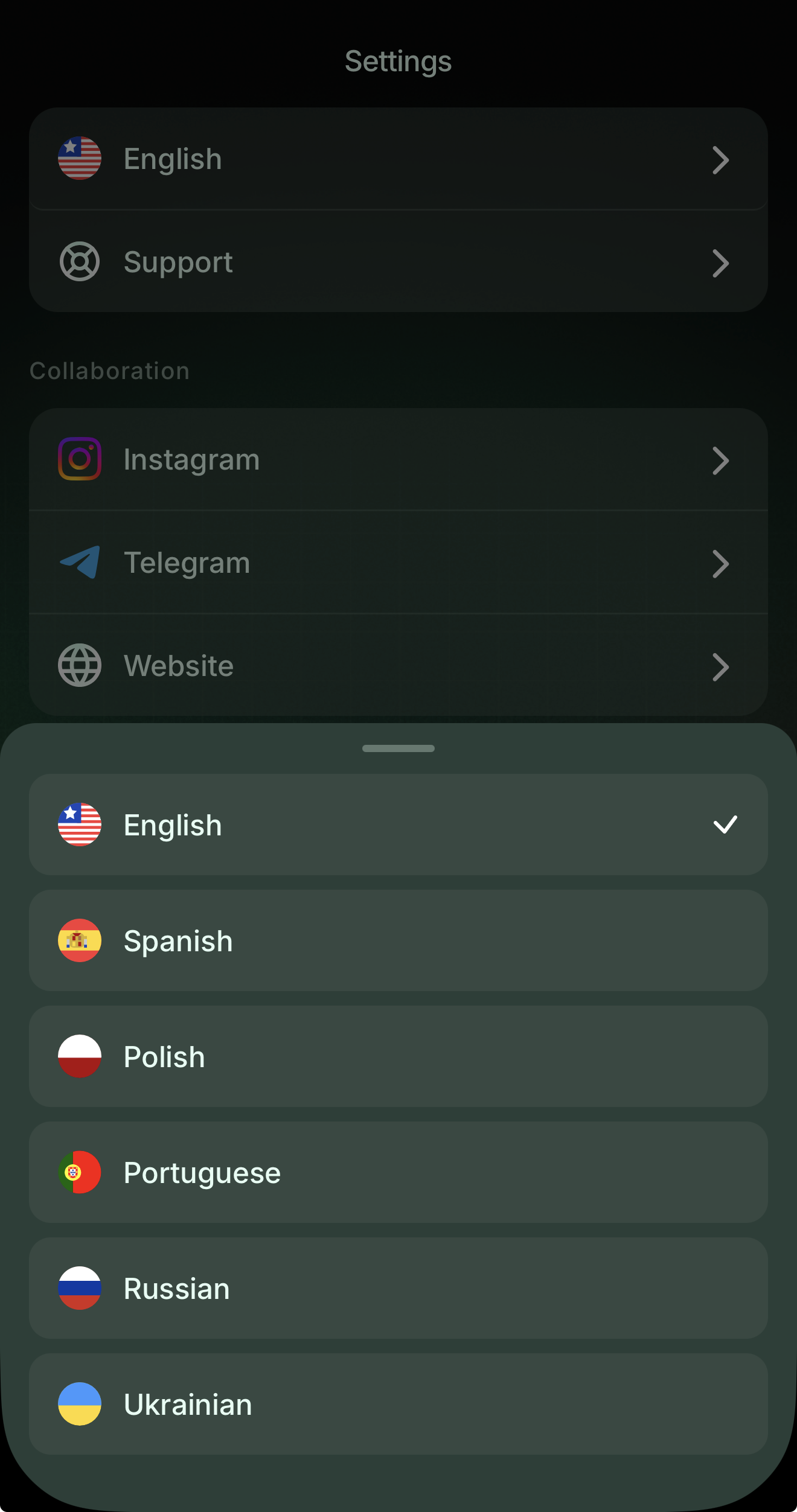Image resolution: width=797 pixels, height=1512 pixels.
Task: Tap the Ukrainian flag icon
Action: [79, 1403]
